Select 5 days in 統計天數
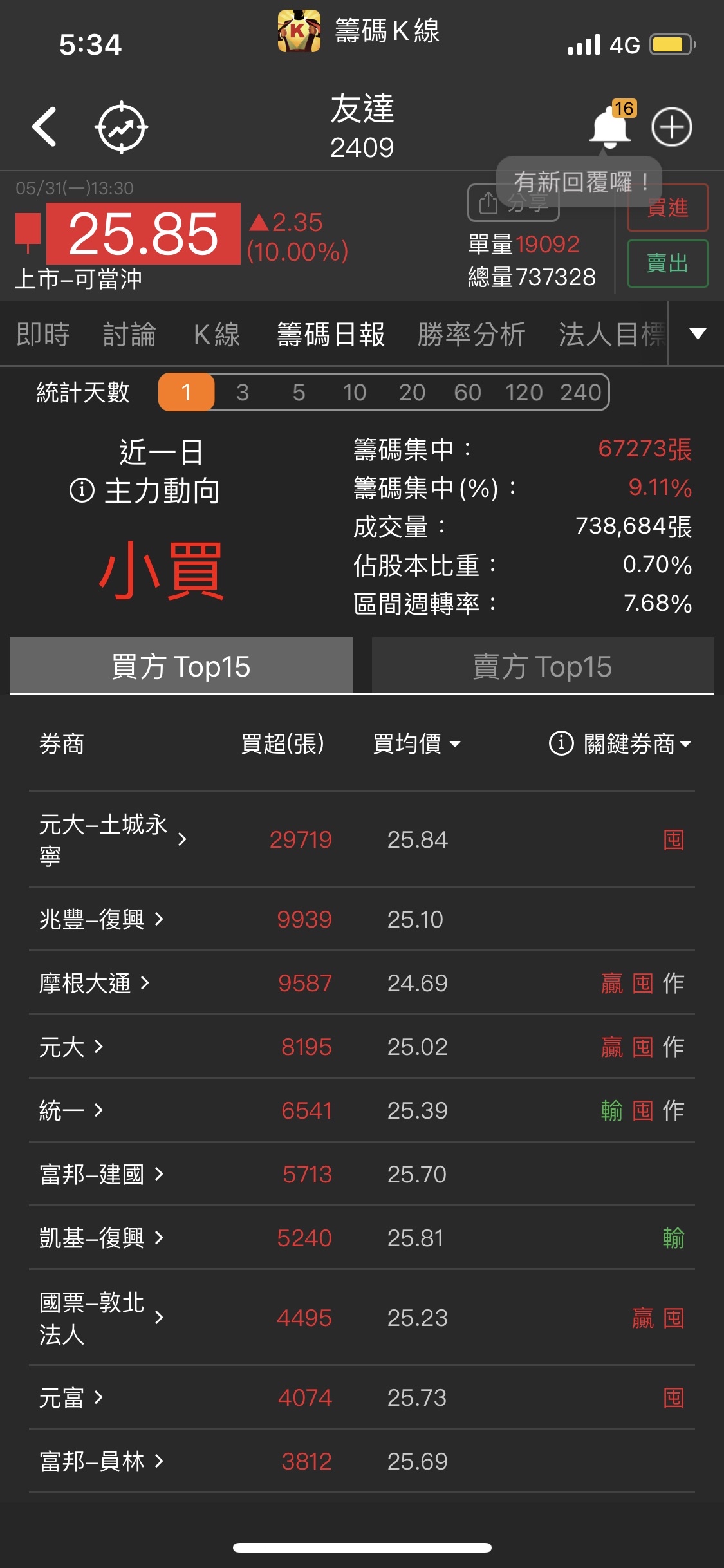 click(x=299, y=392)
